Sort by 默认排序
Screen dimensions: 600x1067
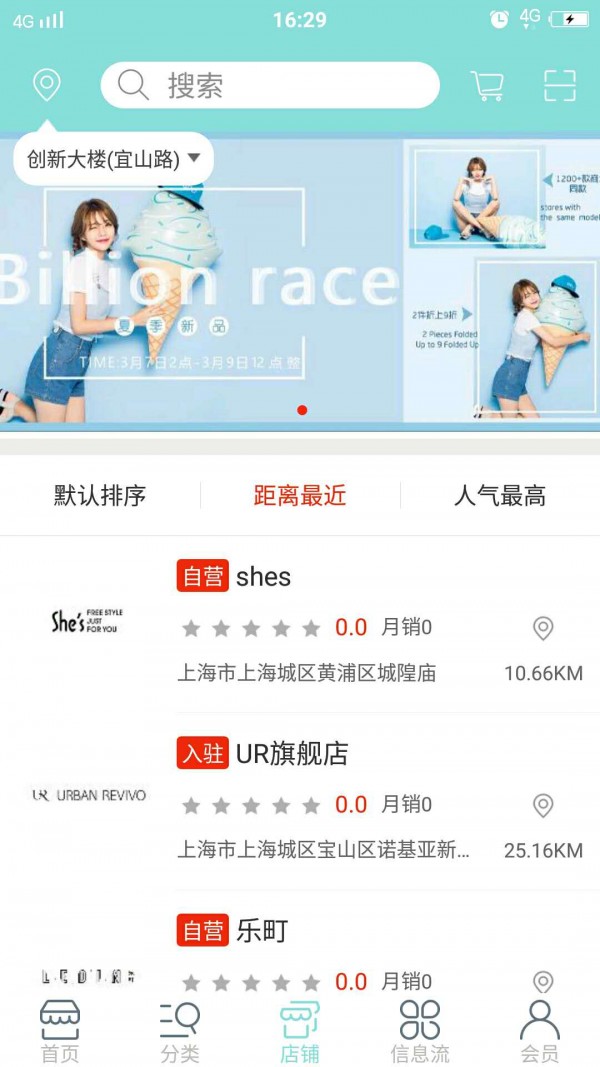point(100,495)
